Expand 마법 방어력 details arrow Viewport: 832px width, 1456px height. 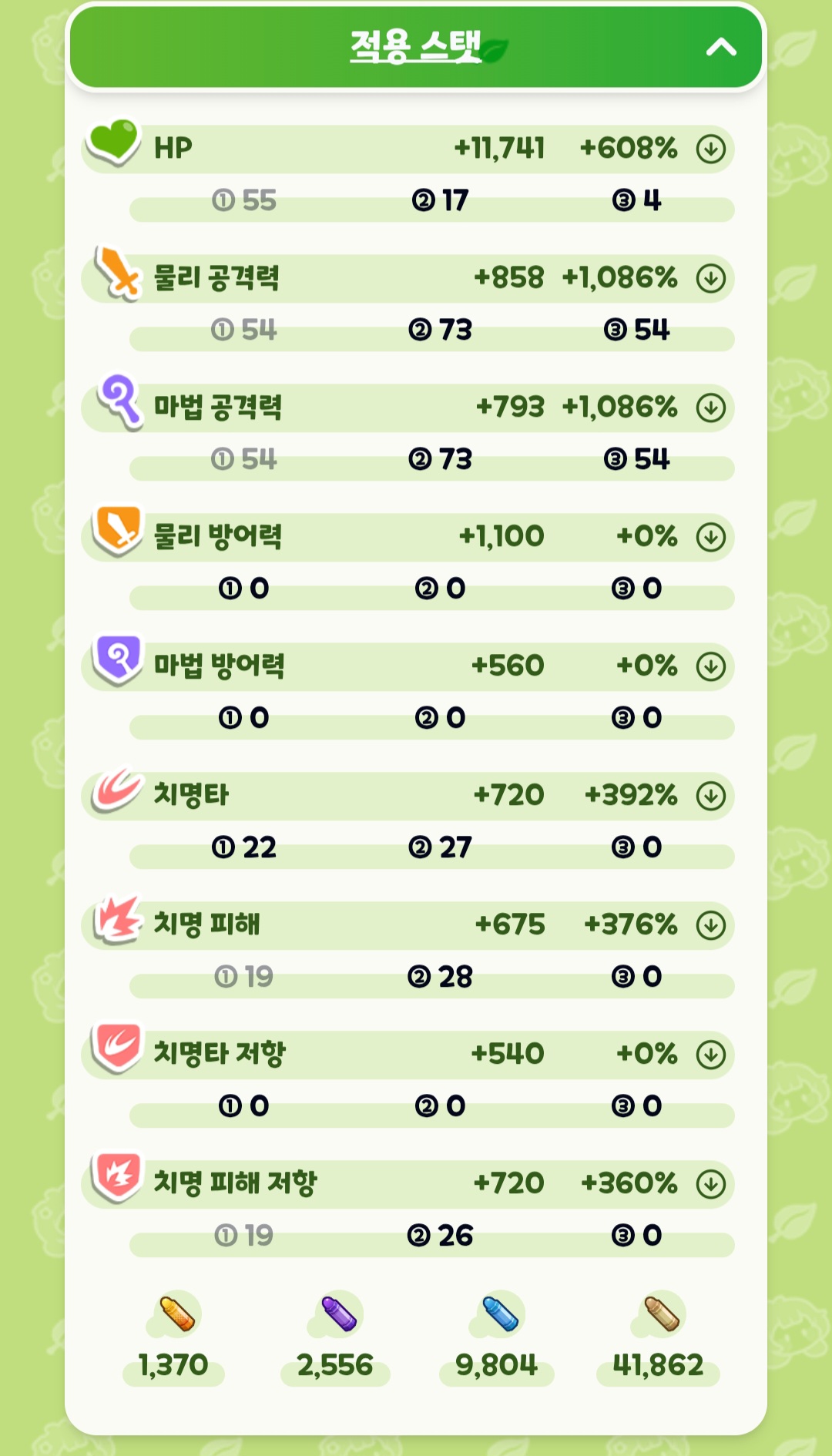point(710,666)
